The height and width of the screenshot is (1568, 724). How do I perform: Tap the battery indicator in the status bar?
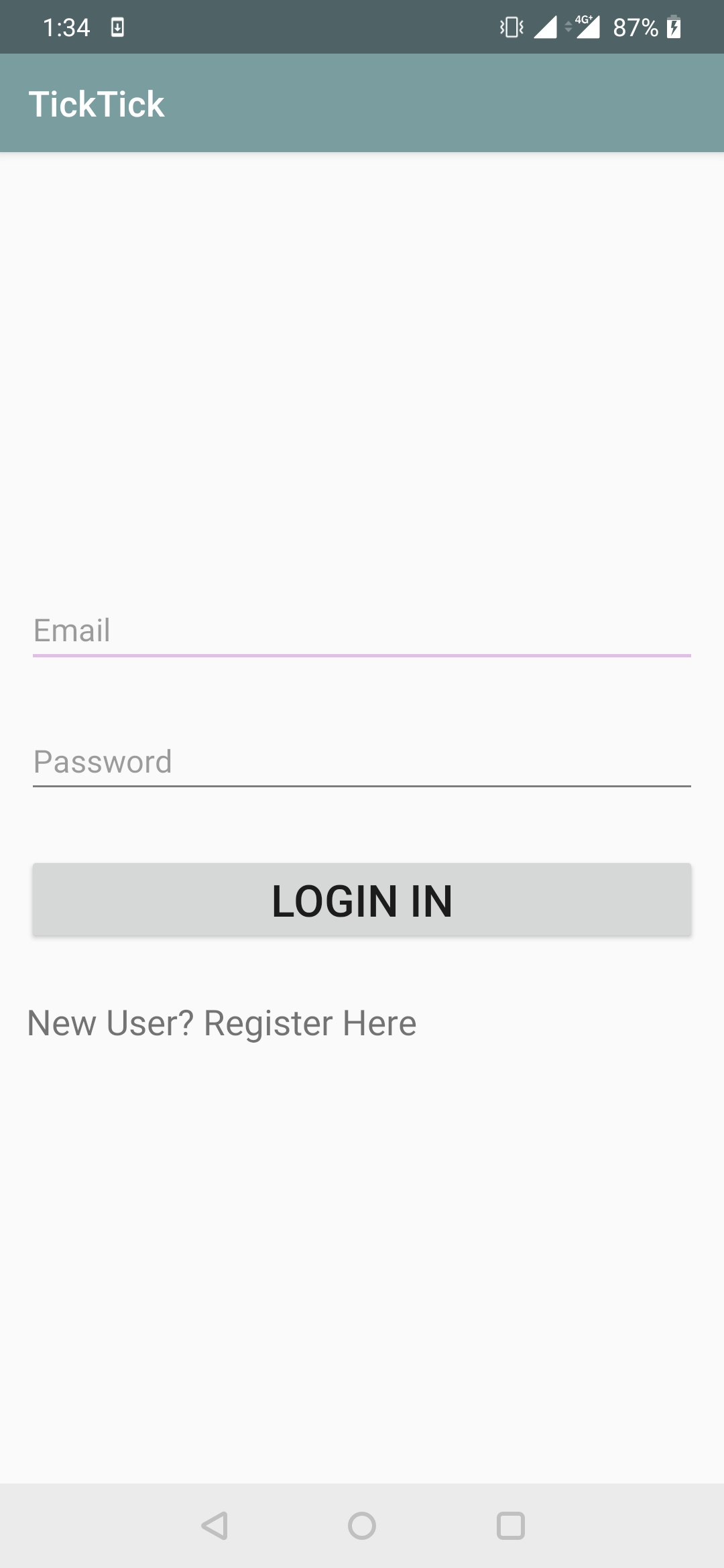point(674,27)
